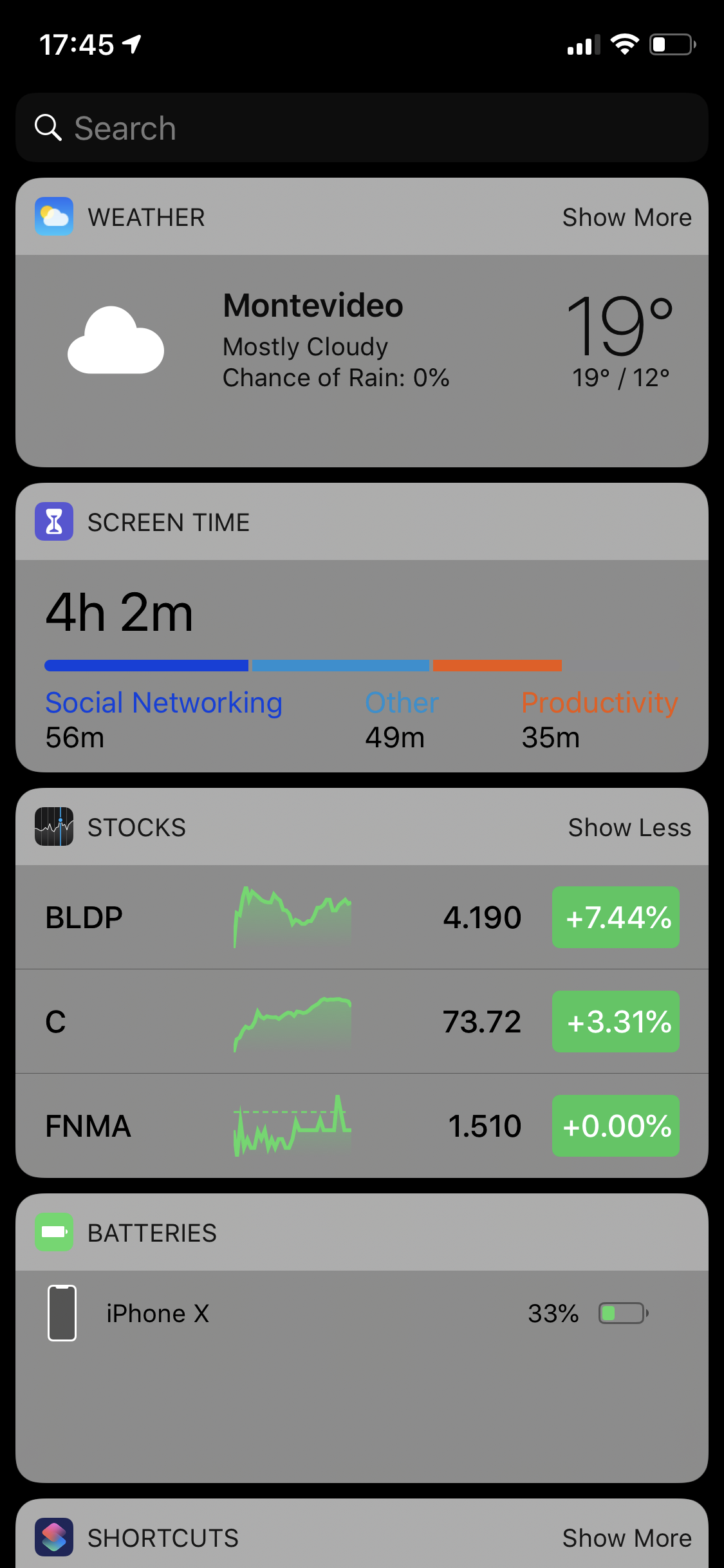Open the Search field
The height and width of the screenshot is (1568, 724).
click(x=360, y=127)
